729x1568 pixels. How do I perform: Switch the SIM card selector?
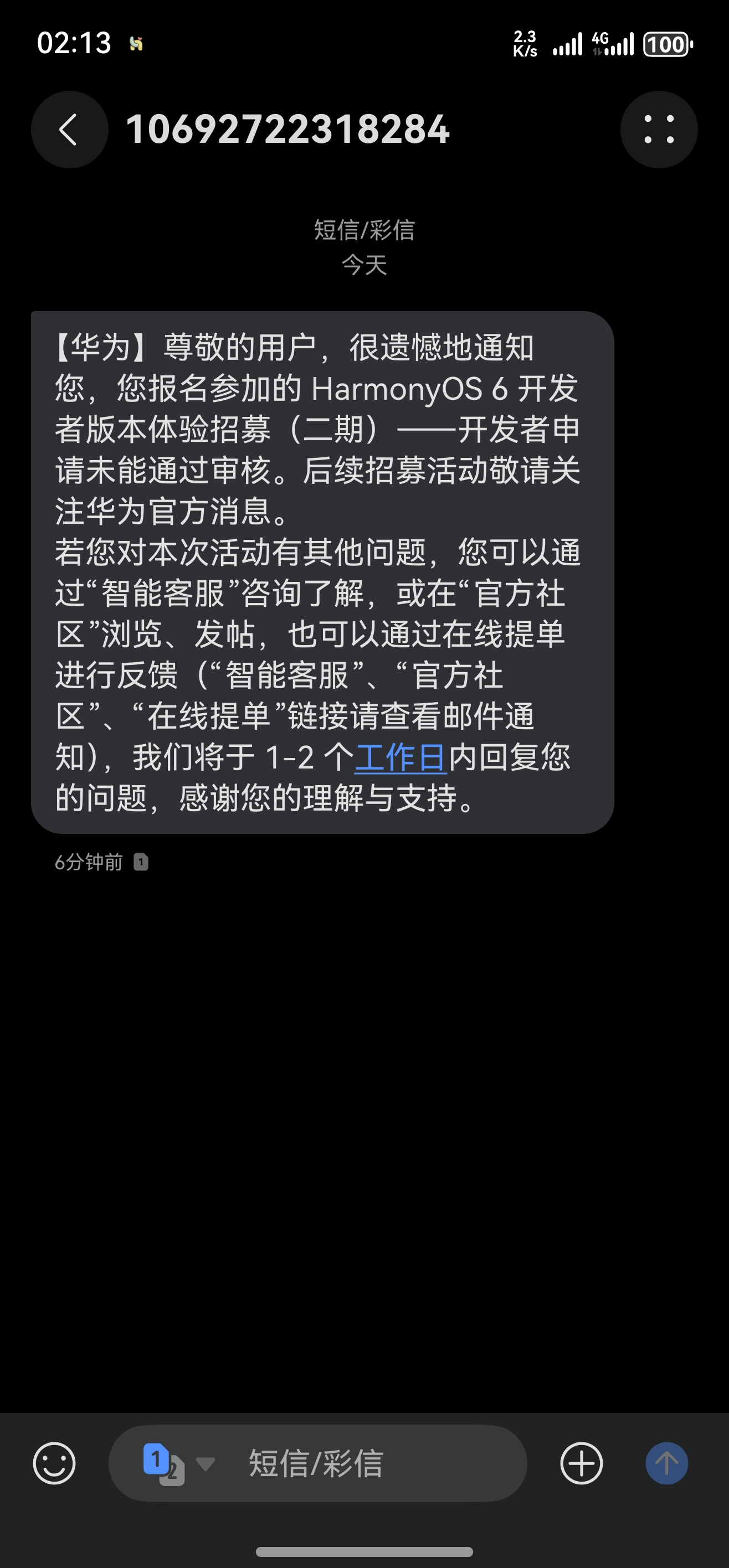(177, 1463)
